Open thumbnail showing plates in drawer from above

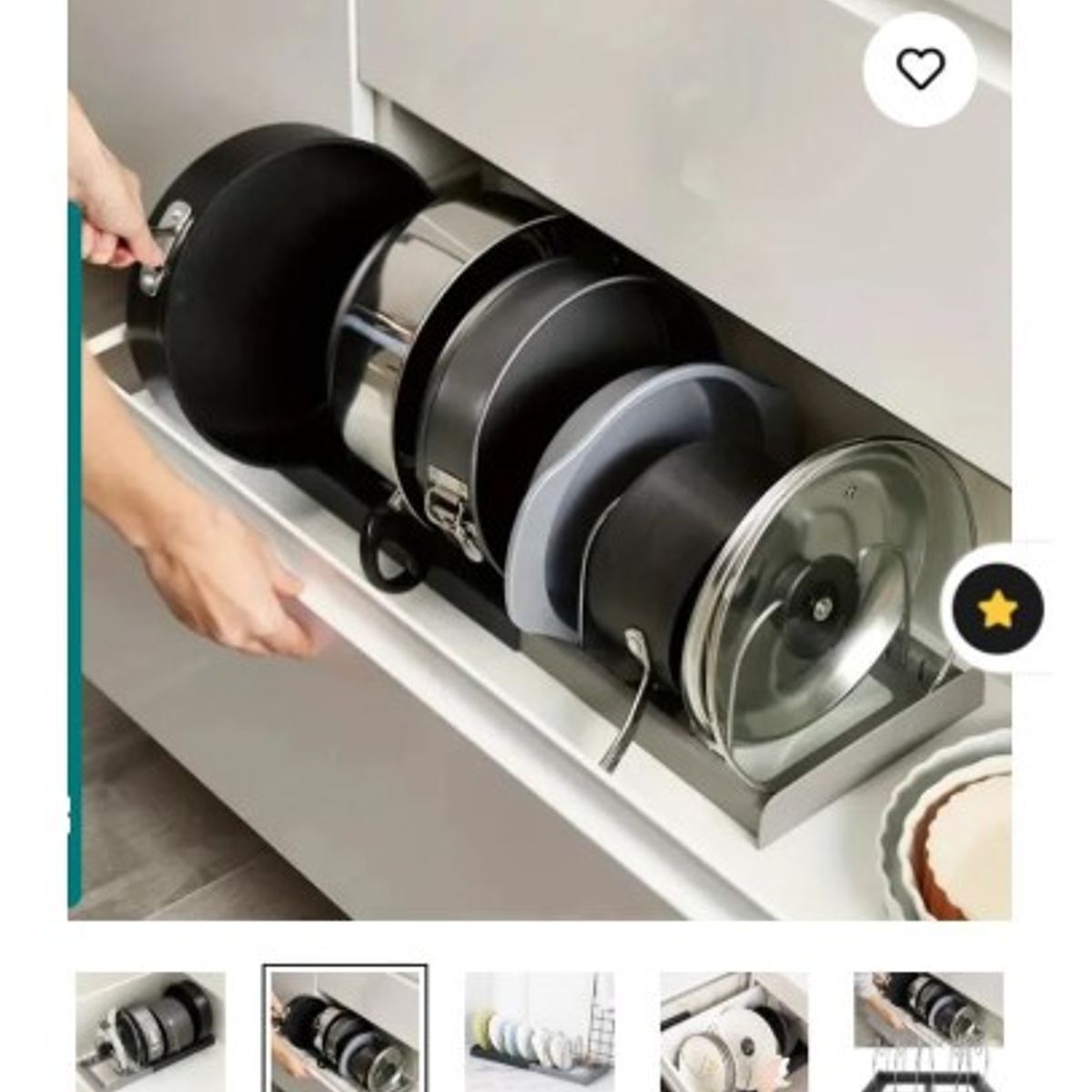[733, 1031]
